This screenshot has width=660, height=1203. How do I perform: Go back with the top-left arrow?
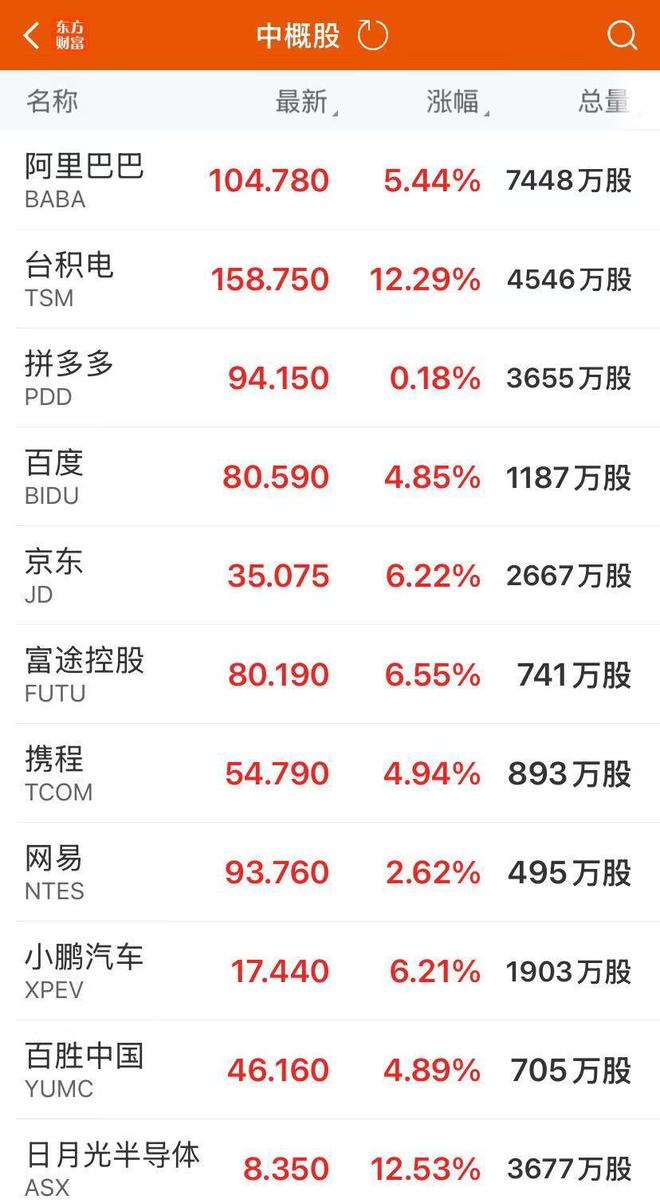(x=32, y=36)
